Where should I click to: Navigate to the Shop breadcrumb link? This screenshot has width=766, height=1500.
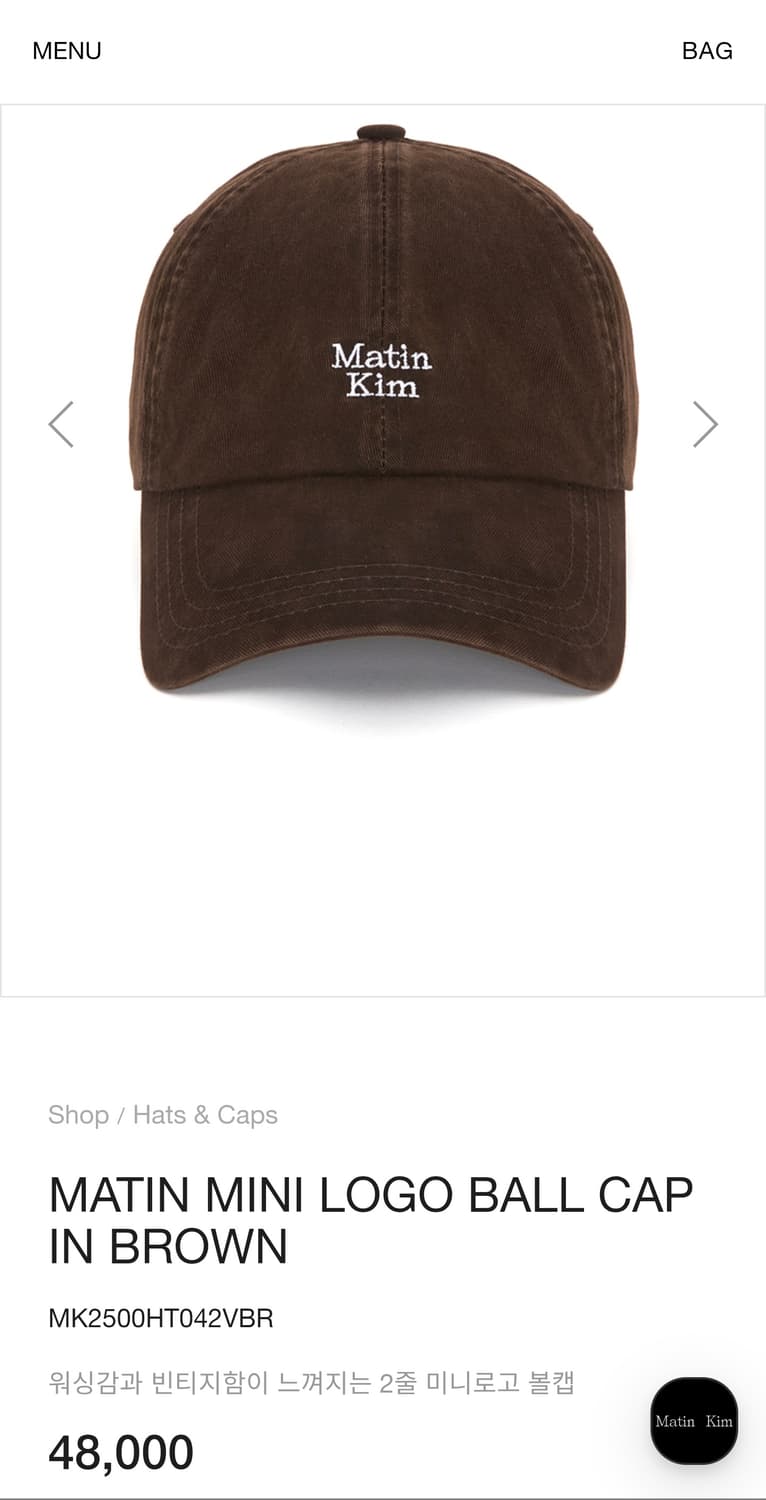[79, 1115]
